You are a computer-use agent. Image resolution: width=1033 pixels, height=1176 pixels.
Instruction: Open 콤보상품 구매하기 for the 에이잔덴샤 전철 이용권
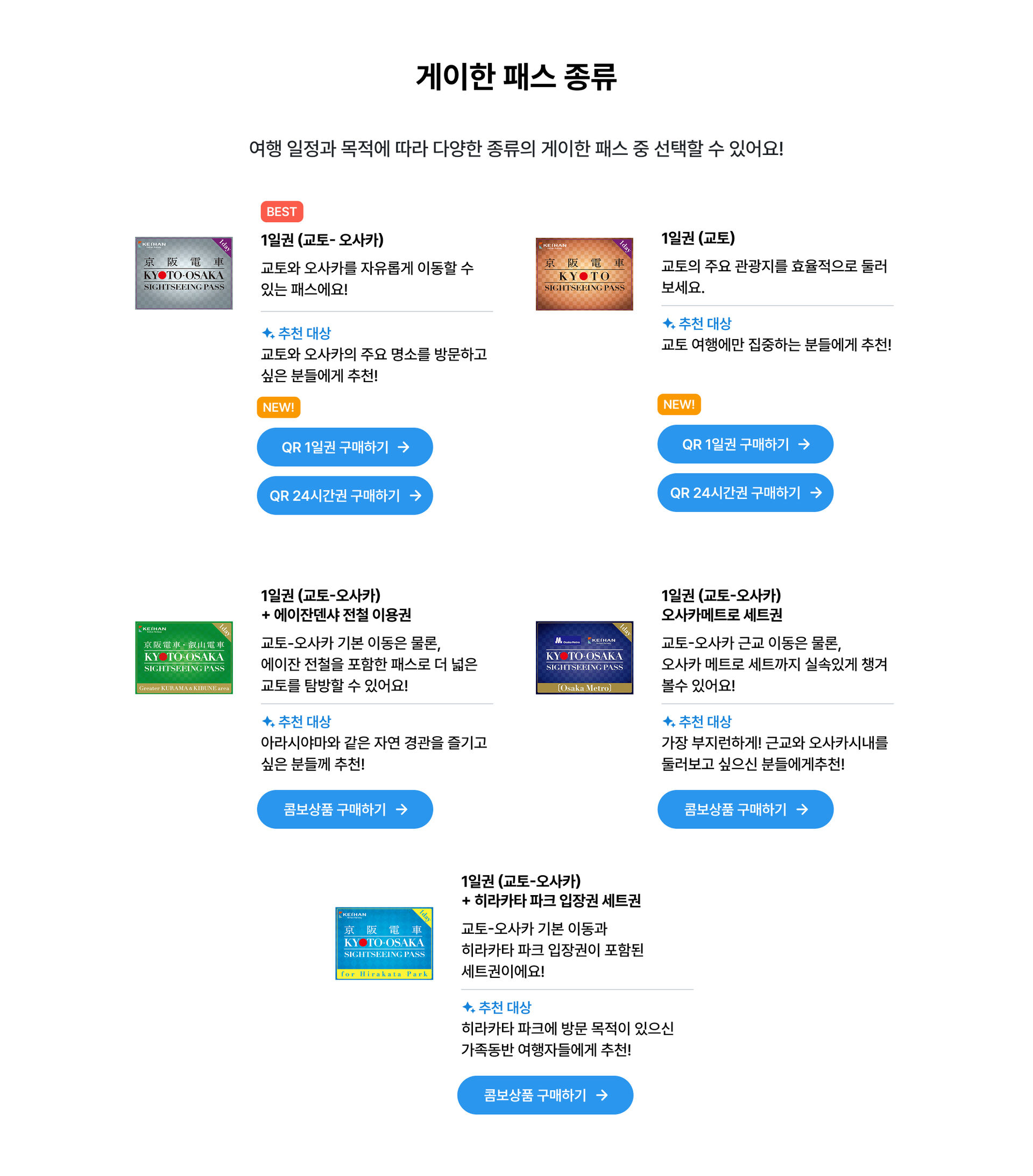tap(344, 809)
